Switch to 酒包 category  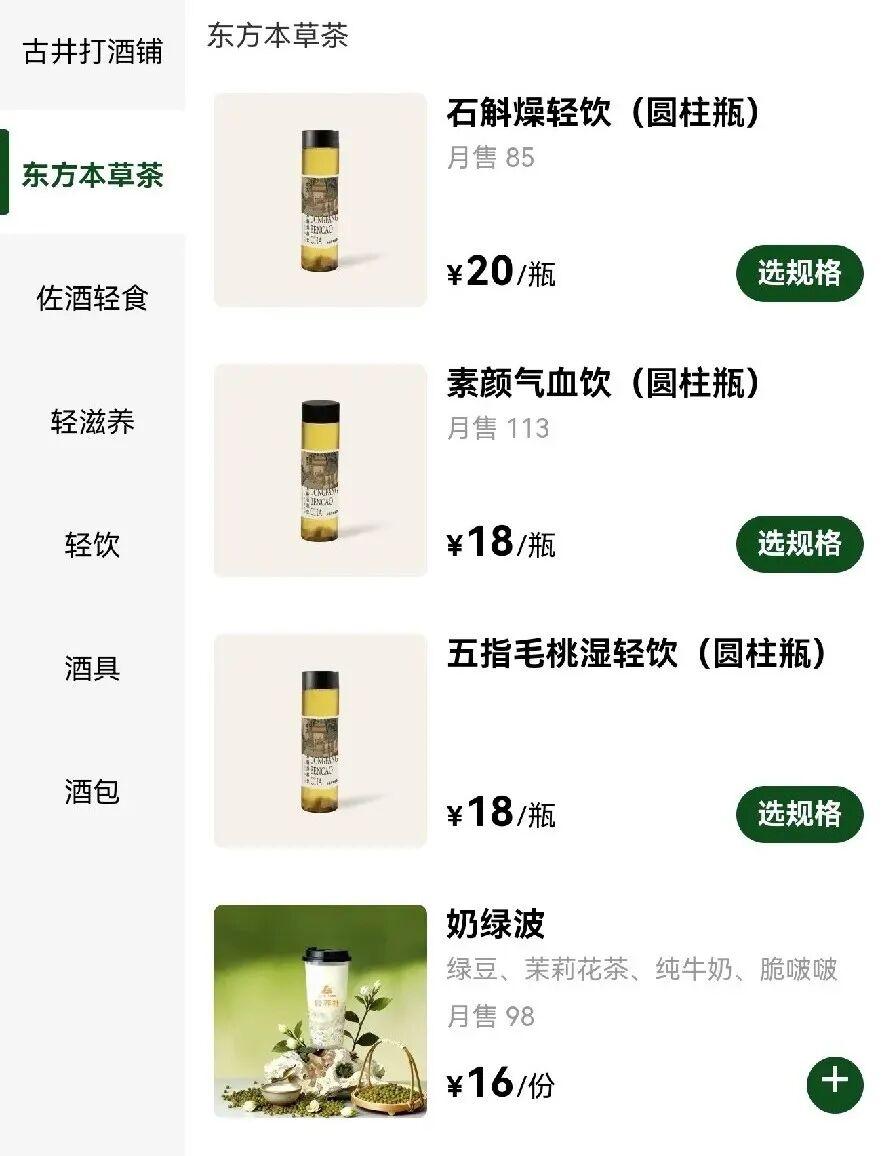tap(92, 792)
